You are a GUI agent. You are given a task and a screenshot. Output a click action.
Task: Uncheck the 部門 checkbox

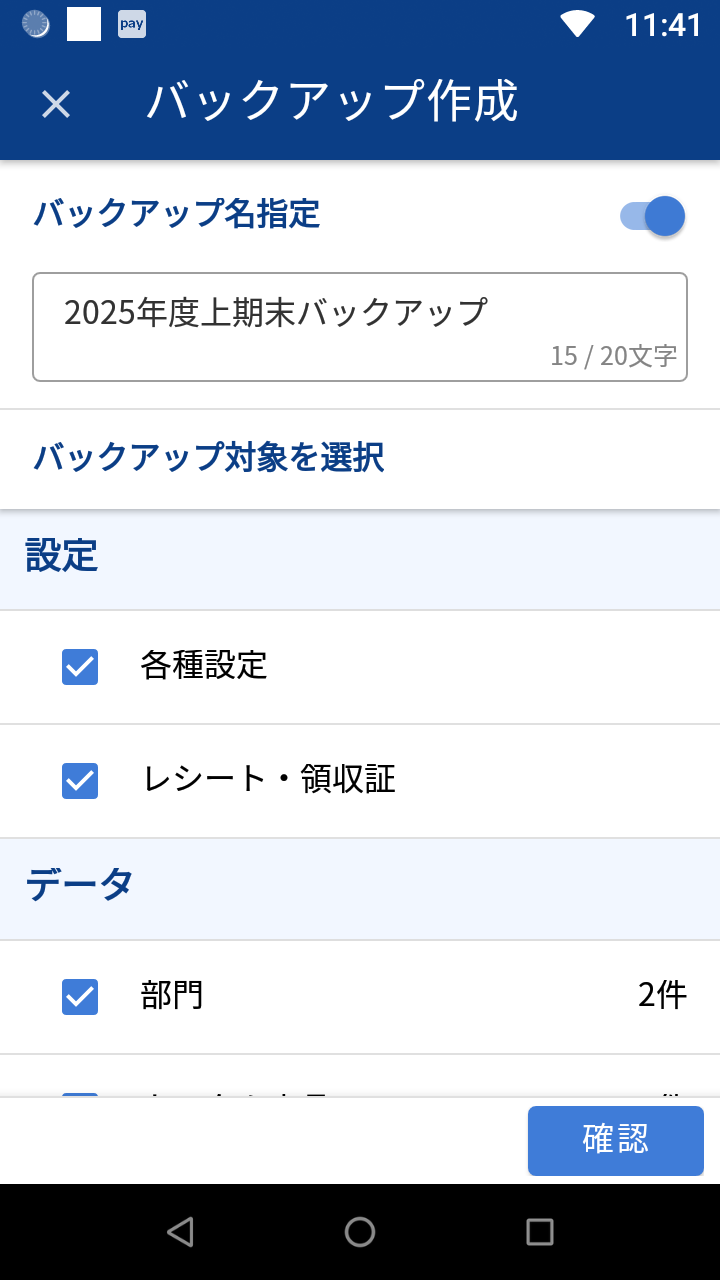pos(80,997)
